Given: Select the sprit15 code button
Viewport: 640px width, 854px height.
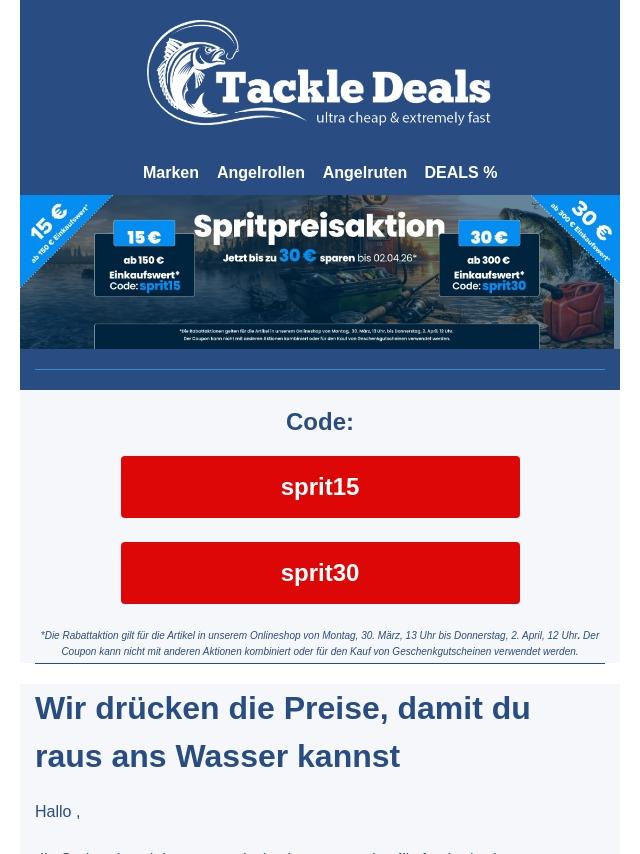Looking at the screenshot, I should (320, 487).
